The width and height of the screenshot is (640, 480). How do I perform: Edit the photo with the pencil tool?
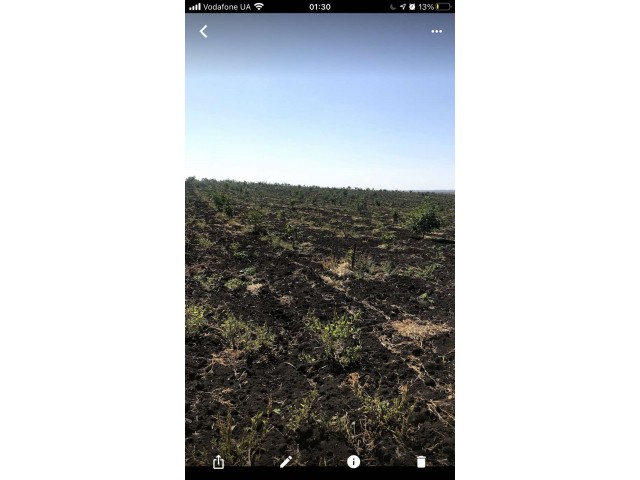tap(286, 462)
